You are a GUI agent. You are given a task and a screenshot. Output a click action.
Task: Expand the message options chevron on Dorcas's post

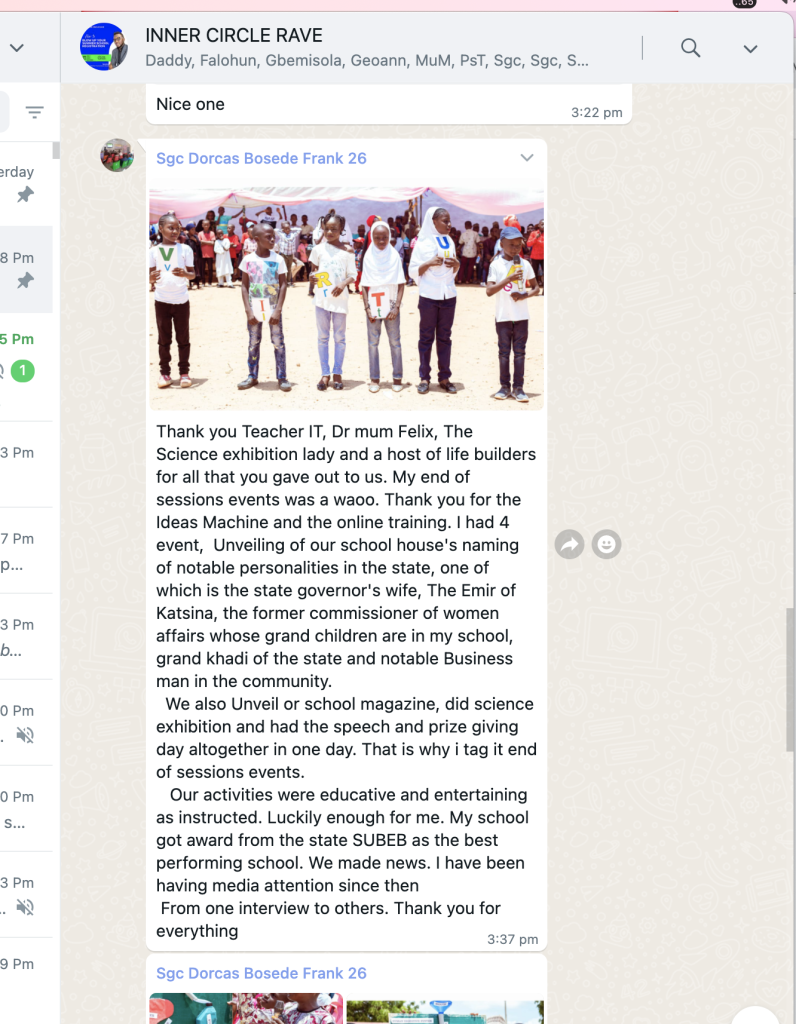(527, 158)
